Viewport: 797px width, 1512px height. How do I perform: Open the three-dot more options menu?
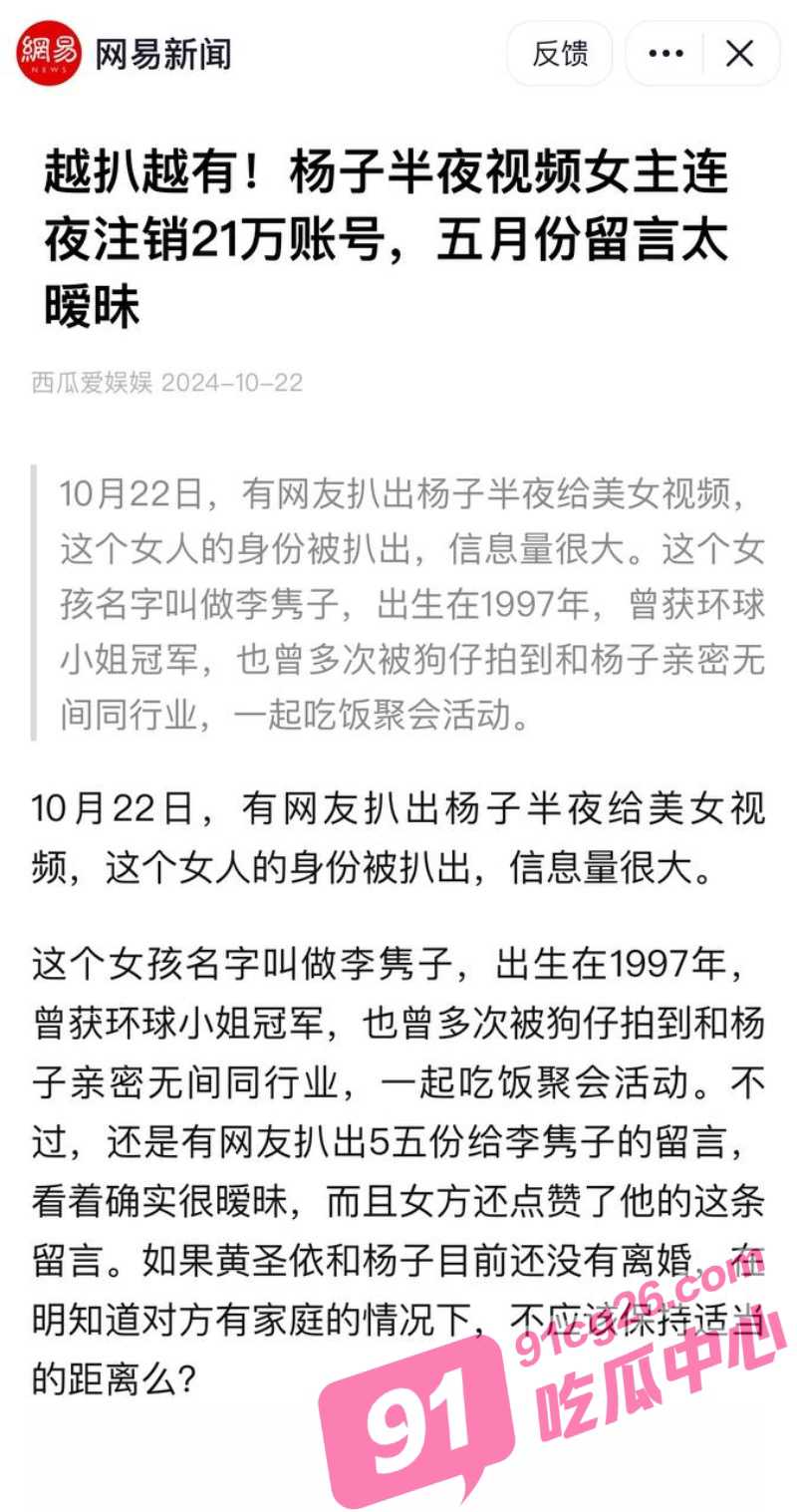(665, 54)
